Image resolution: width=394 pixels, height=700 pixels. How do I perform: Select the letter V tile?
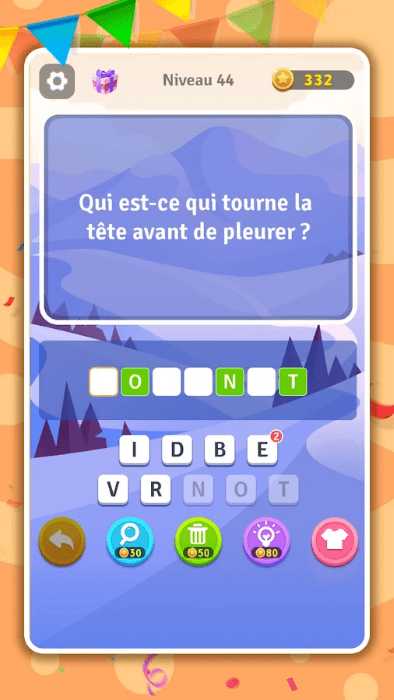tap(113, 490)
